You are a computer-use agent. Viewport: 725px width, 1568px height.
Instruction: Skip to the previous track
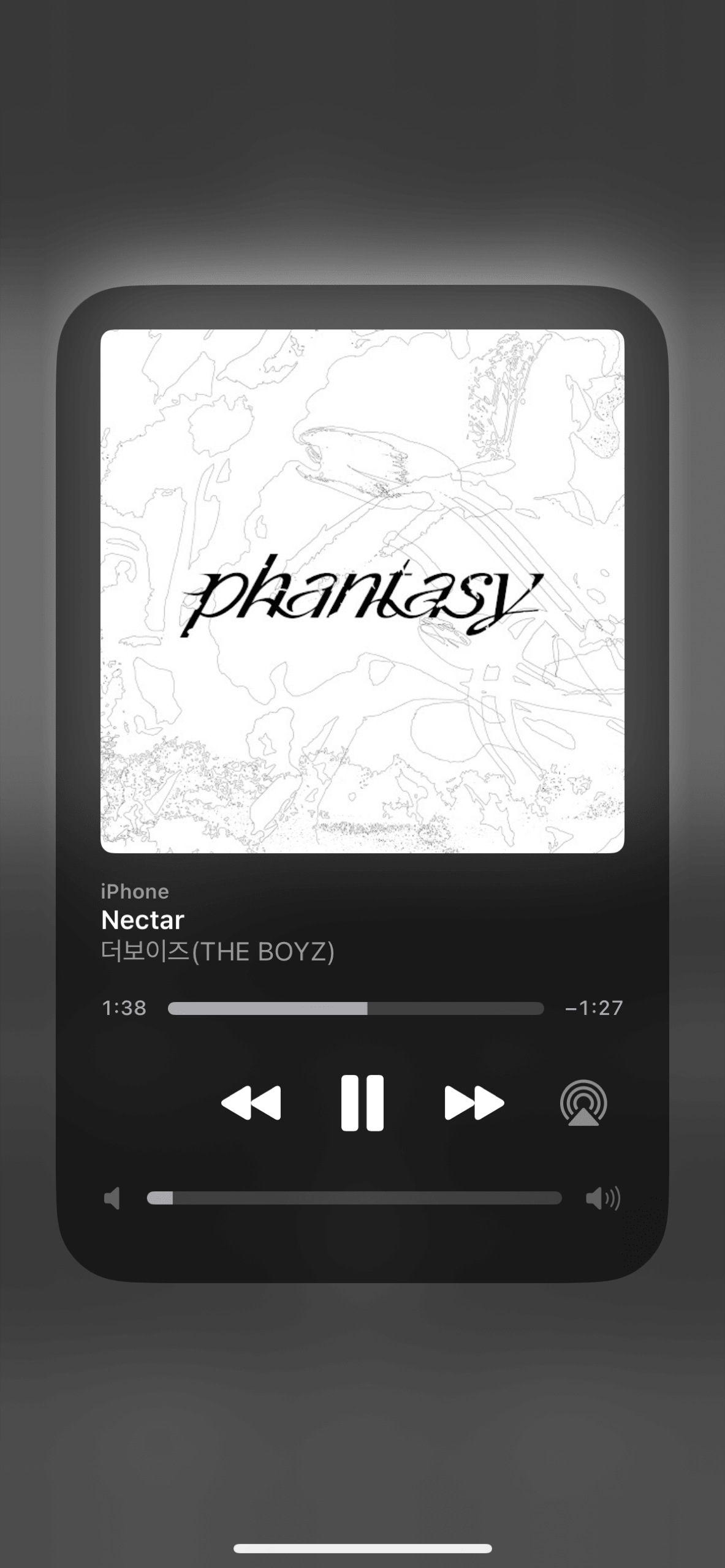(251, 1102)
